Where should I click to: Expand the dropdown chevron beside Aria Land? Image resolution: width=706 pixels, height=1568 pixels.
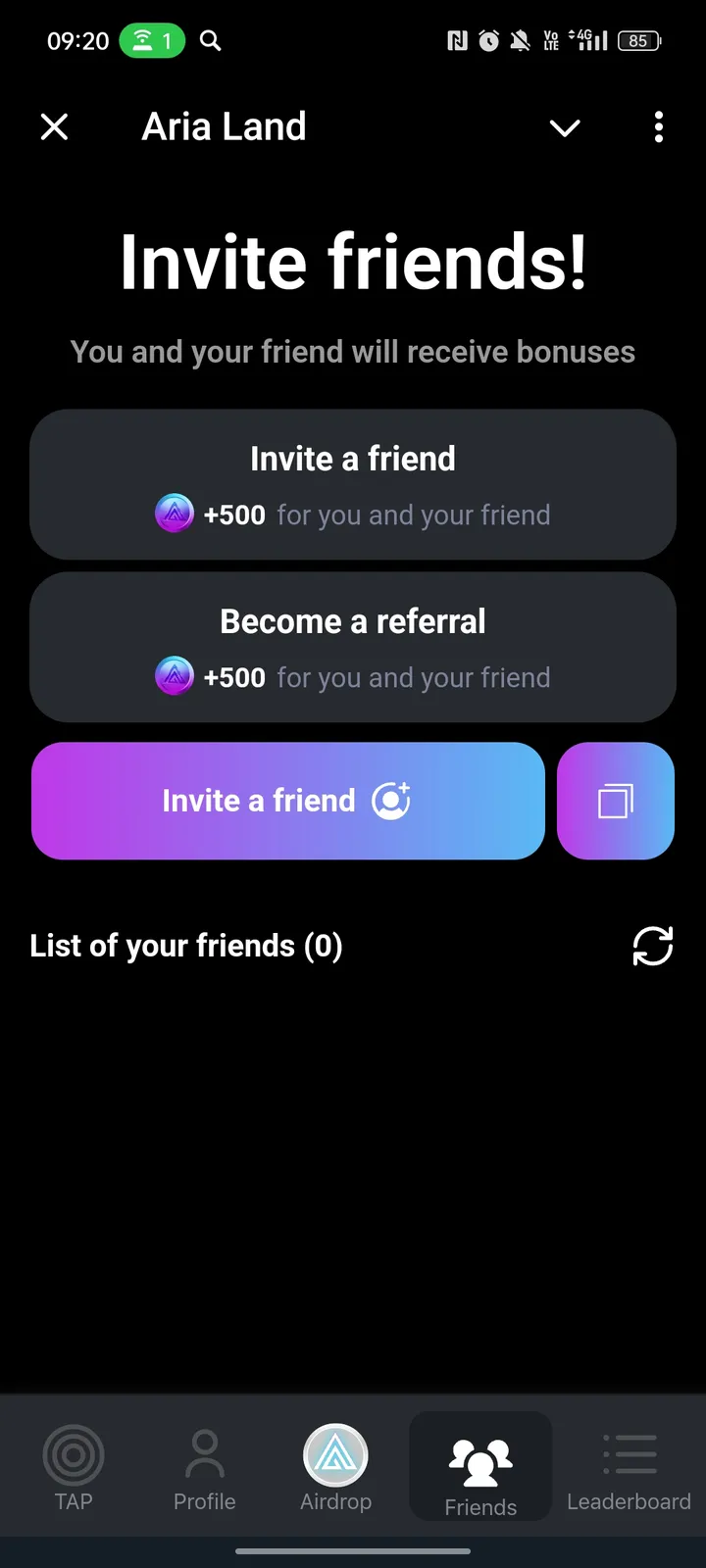click(565, 127)
